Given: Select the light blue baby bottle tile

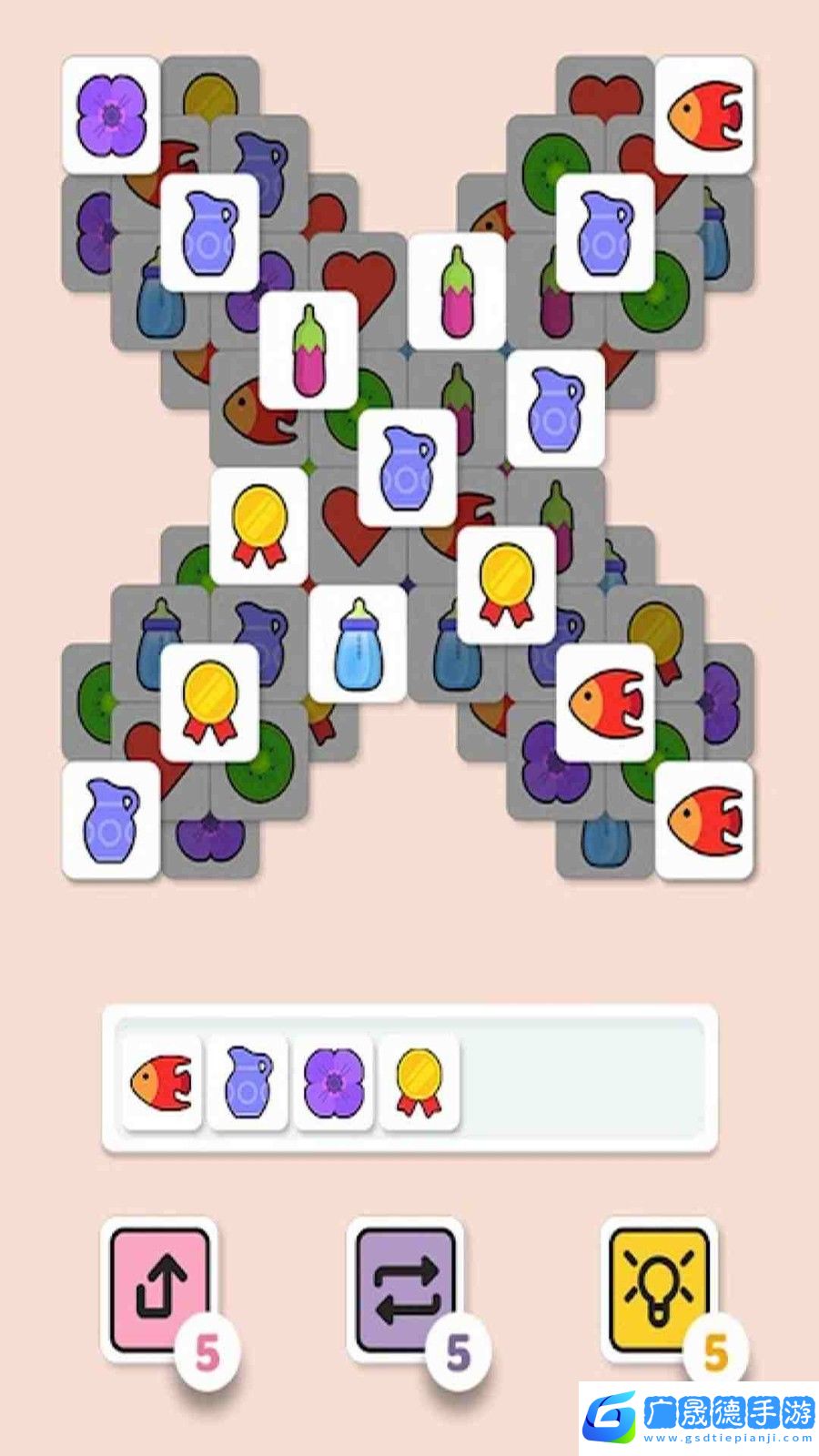Looking at the screenshot, I should click(x=358, y=643).
